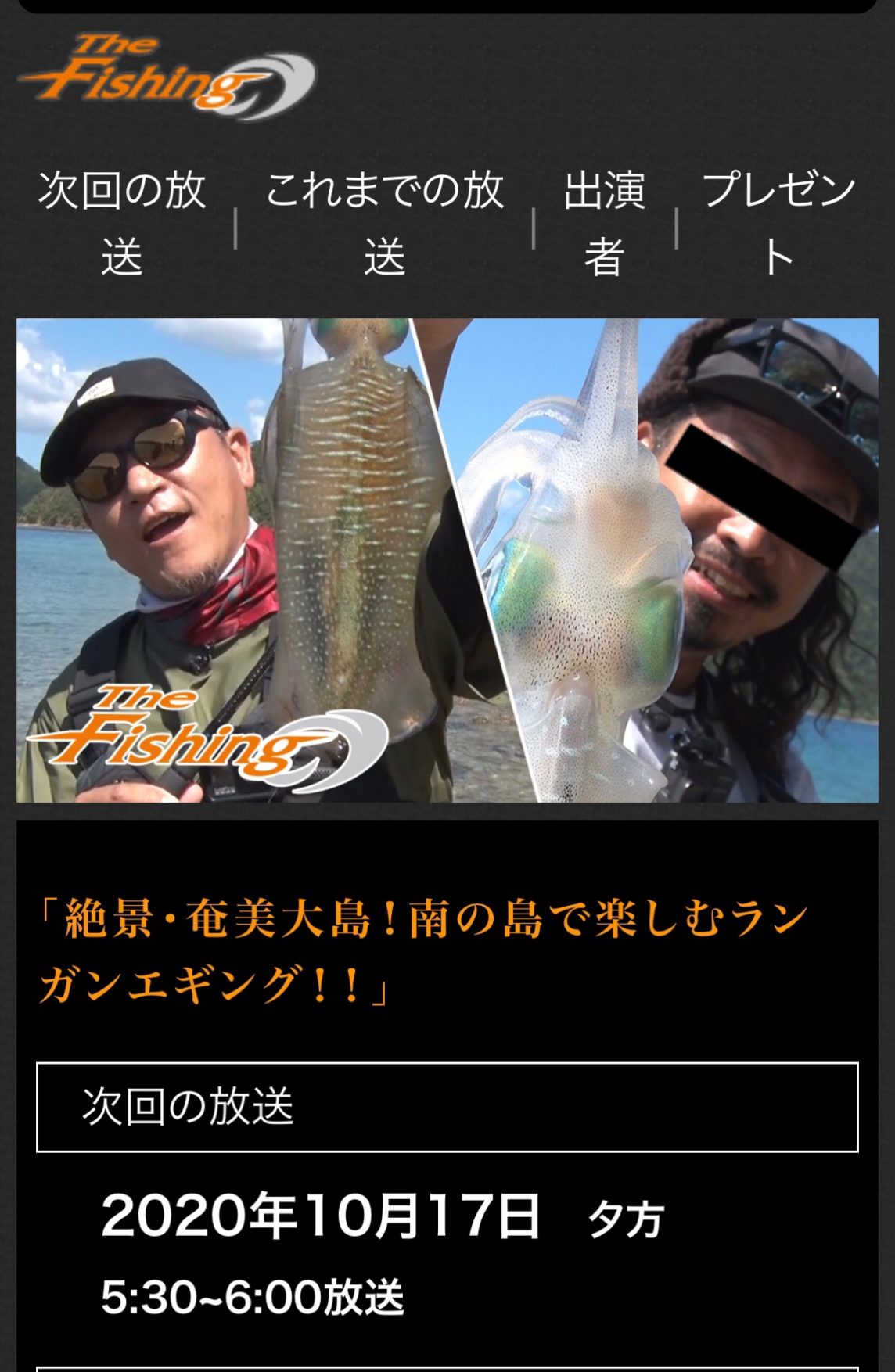
Task: Open the 次回の放送 navigation link
Action: click(x=122, y=223)
